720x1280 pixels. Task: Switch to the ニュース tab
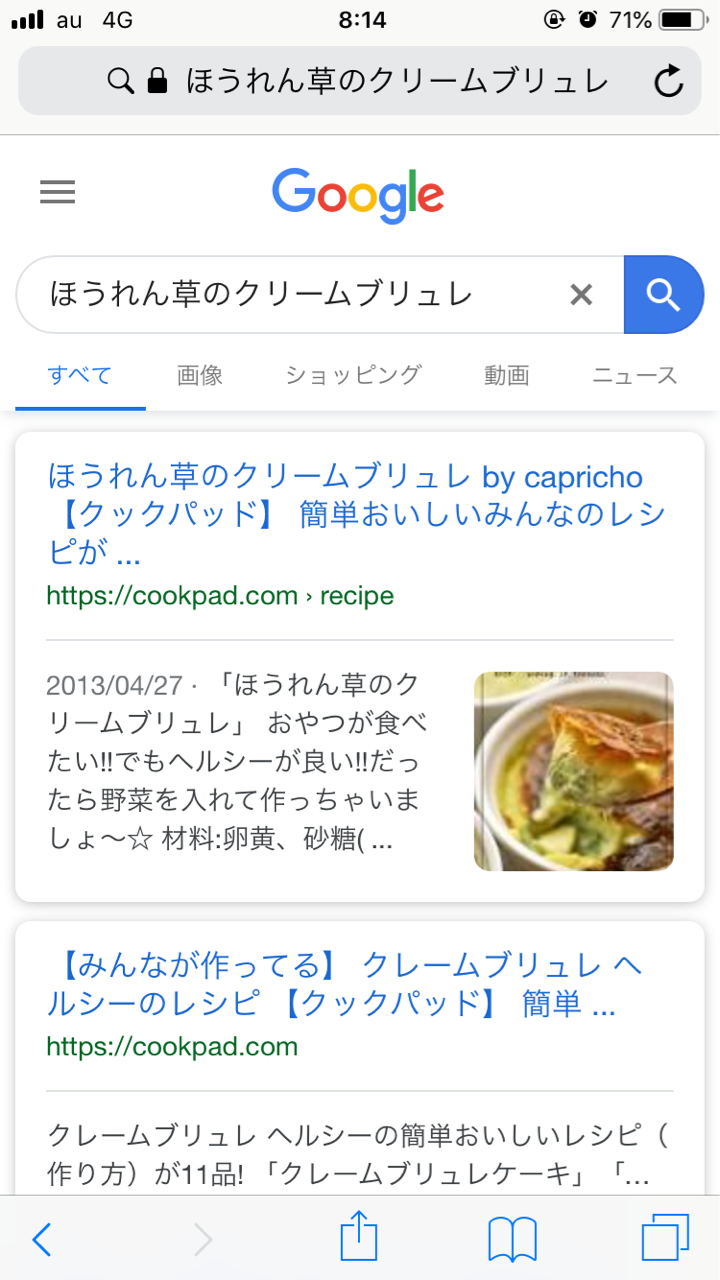tap(635, 375)
